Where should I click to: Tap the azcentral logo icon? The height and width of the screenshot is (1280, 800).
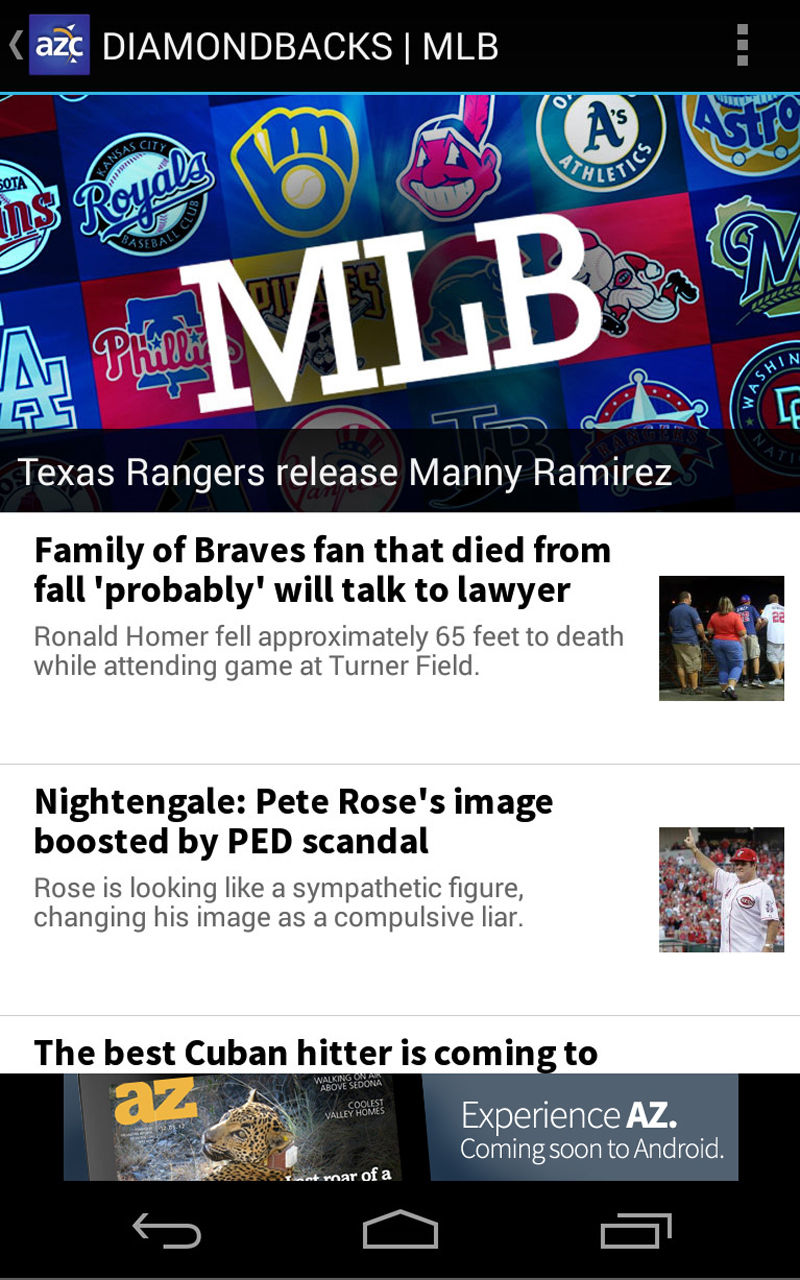57,45
